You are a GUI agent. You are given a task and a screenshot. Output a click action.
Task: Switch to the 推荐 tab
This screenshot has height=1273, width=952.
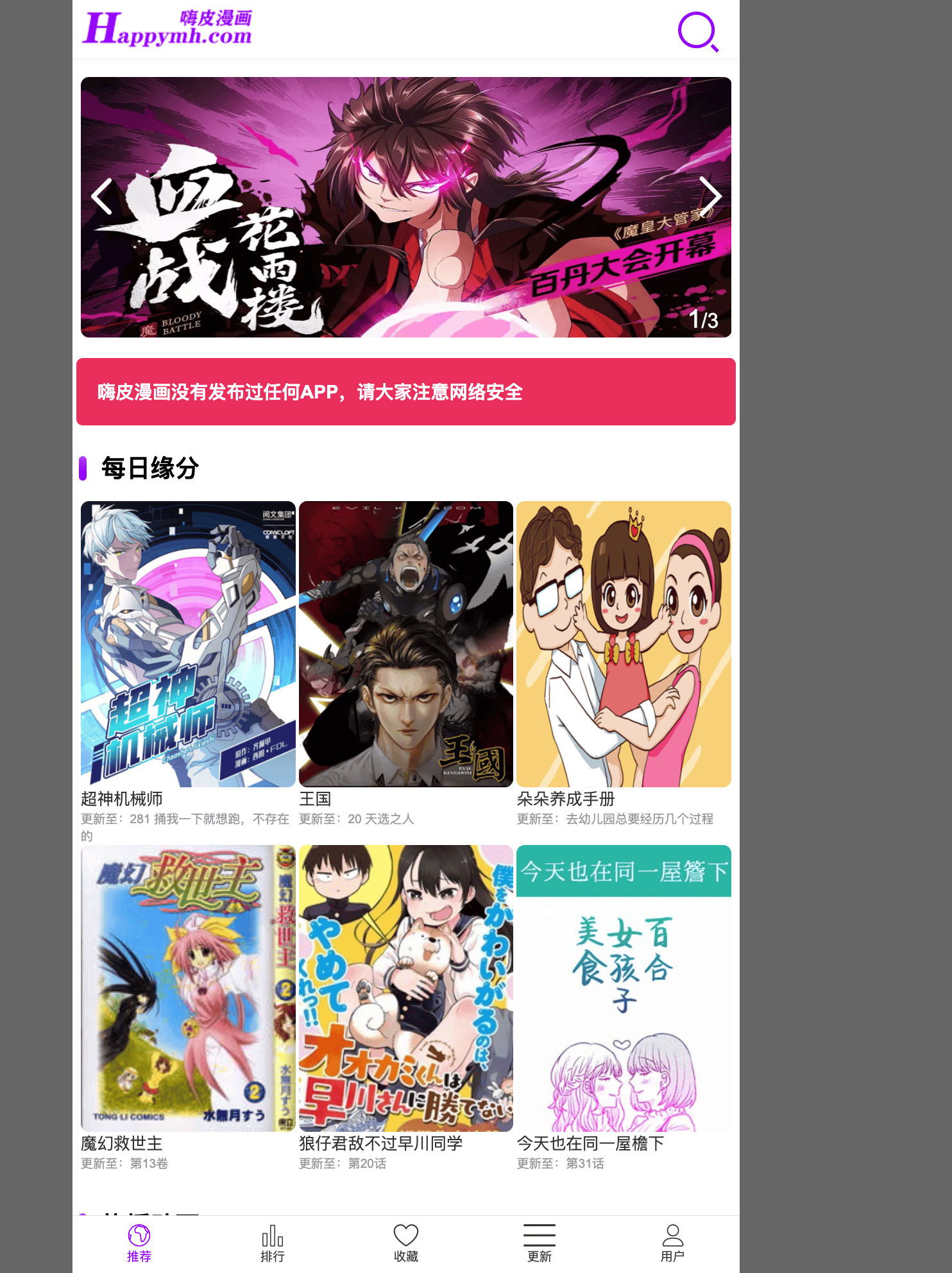click(x=139, y=1243)
